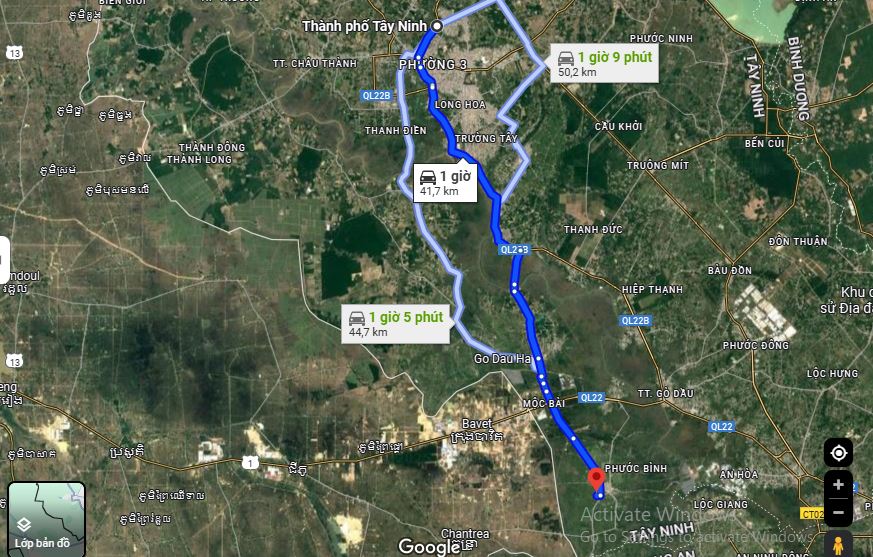873x557 pixels.
Task: Select the 1 giờ 9 phút route option
Action: pyautogui.click(x=605, y=63)
